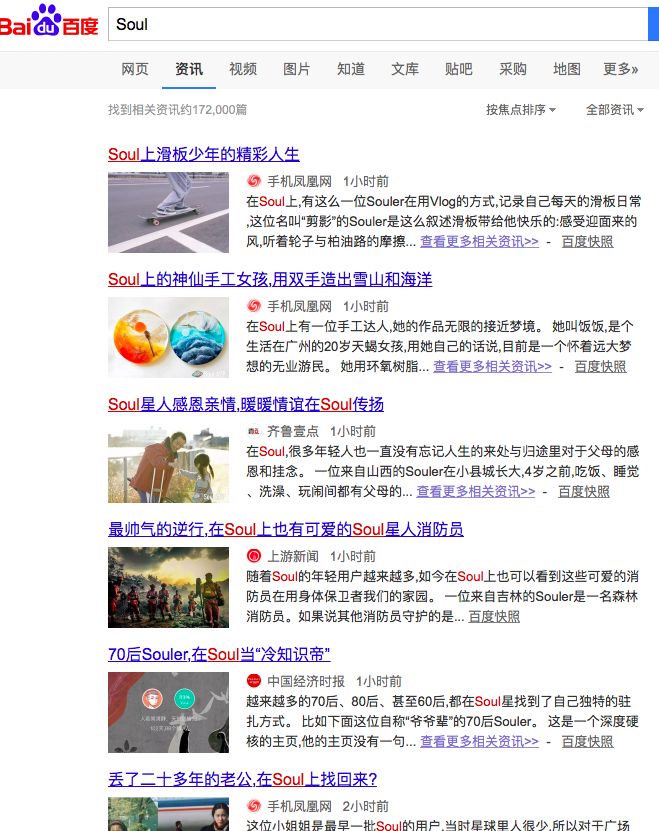659x831 pixels.
Task: Switch to the 文库 tab
Action: [x=405, y=69]
